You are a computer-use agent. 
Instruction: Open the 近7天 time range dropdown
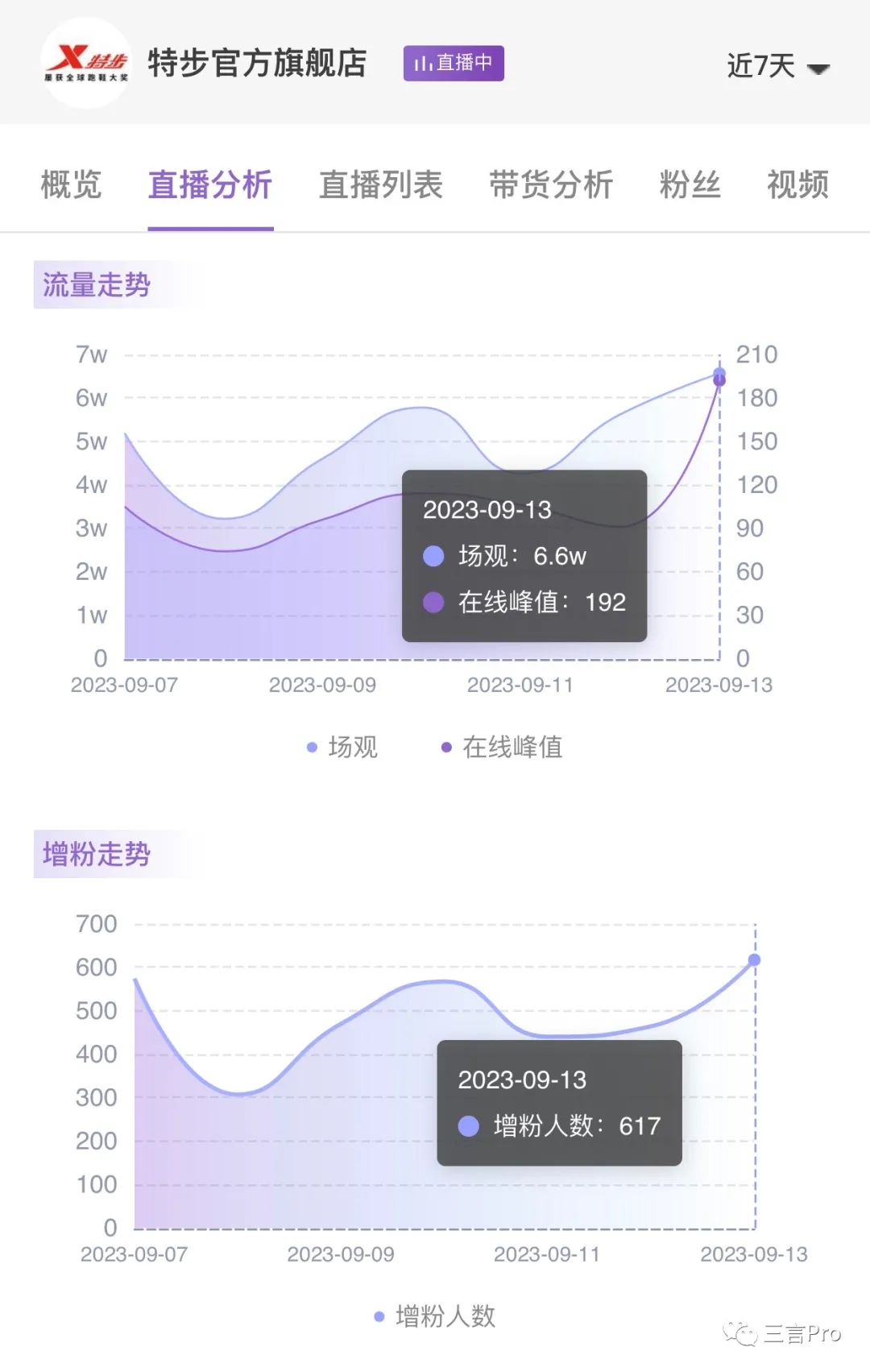pyautogui.click(x=777, y=66)
